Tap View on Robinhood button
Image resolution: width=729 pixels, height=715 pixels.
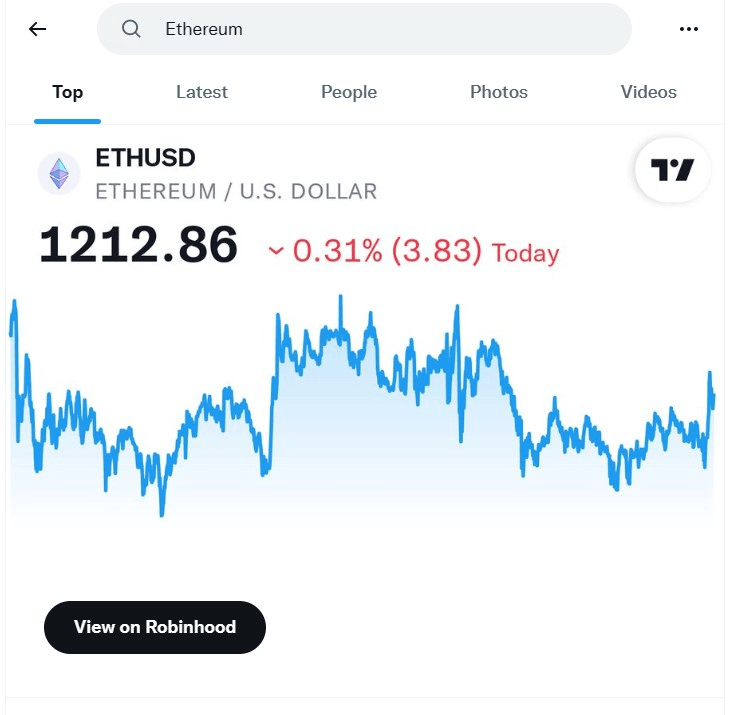155,627
